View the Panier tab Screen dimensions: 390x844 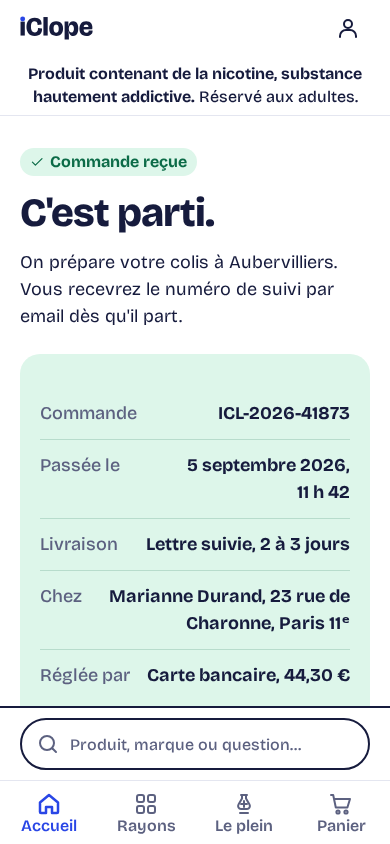pos(341,813)
